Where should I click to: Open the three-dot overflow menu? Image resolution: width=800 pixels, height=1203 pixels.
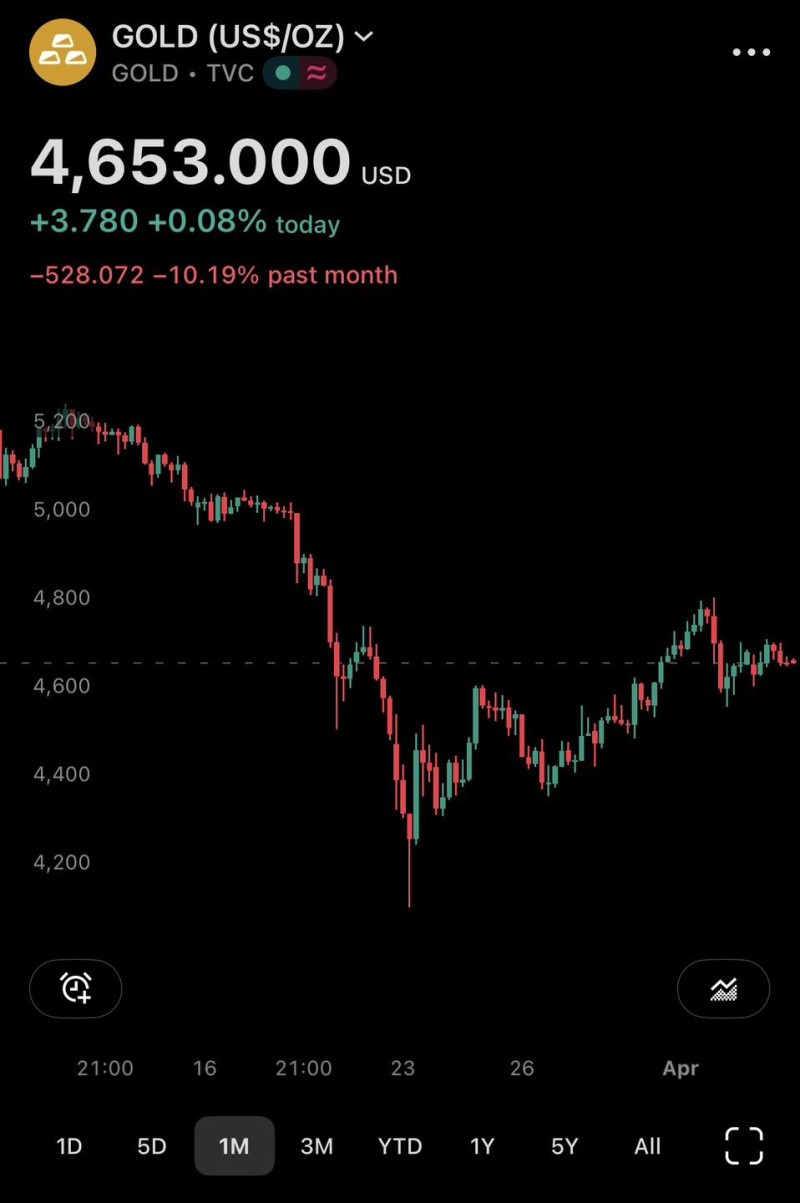tap(751, 52)
